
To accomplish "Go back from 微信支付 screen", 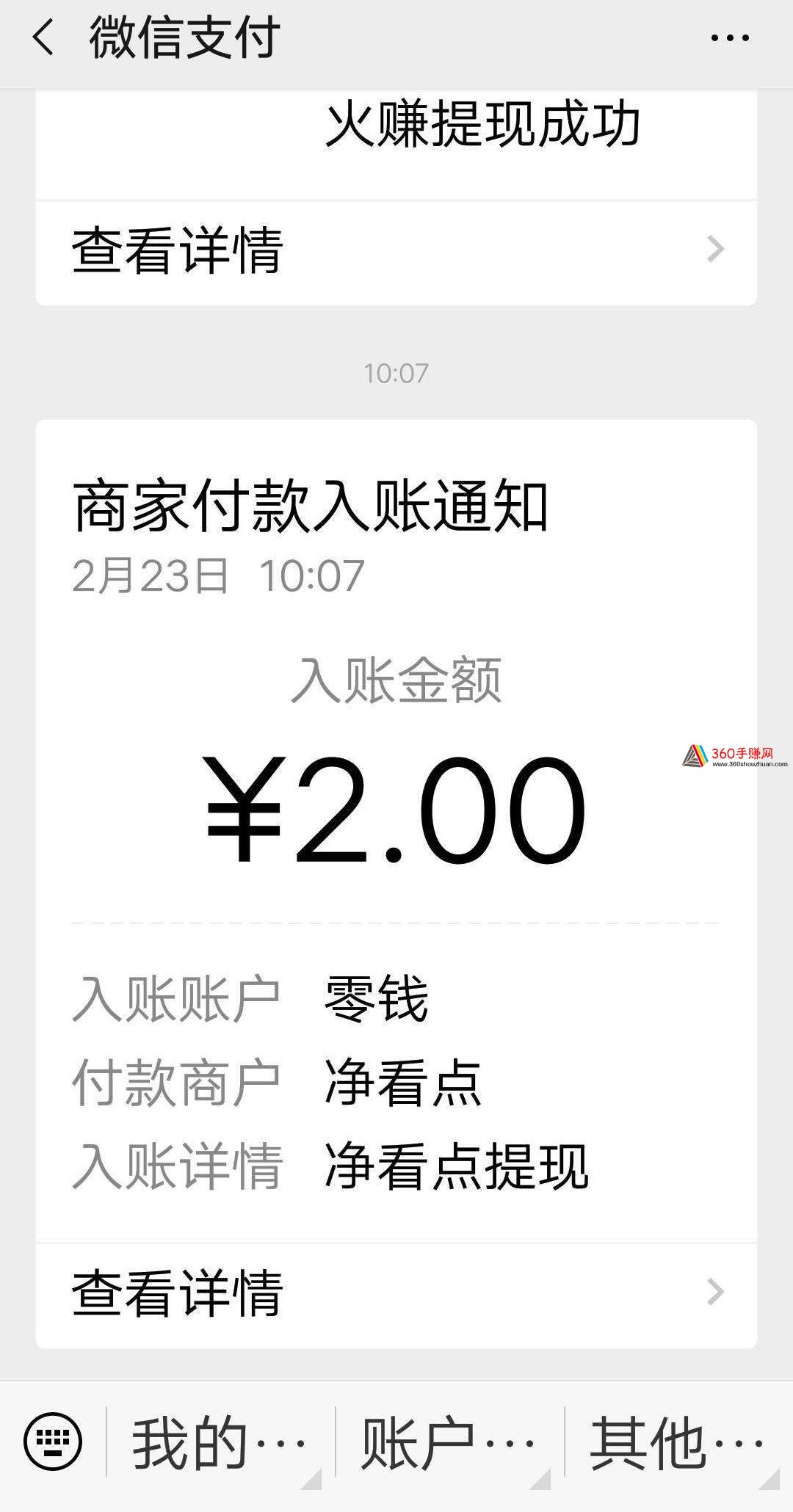I will coord(43,38).
